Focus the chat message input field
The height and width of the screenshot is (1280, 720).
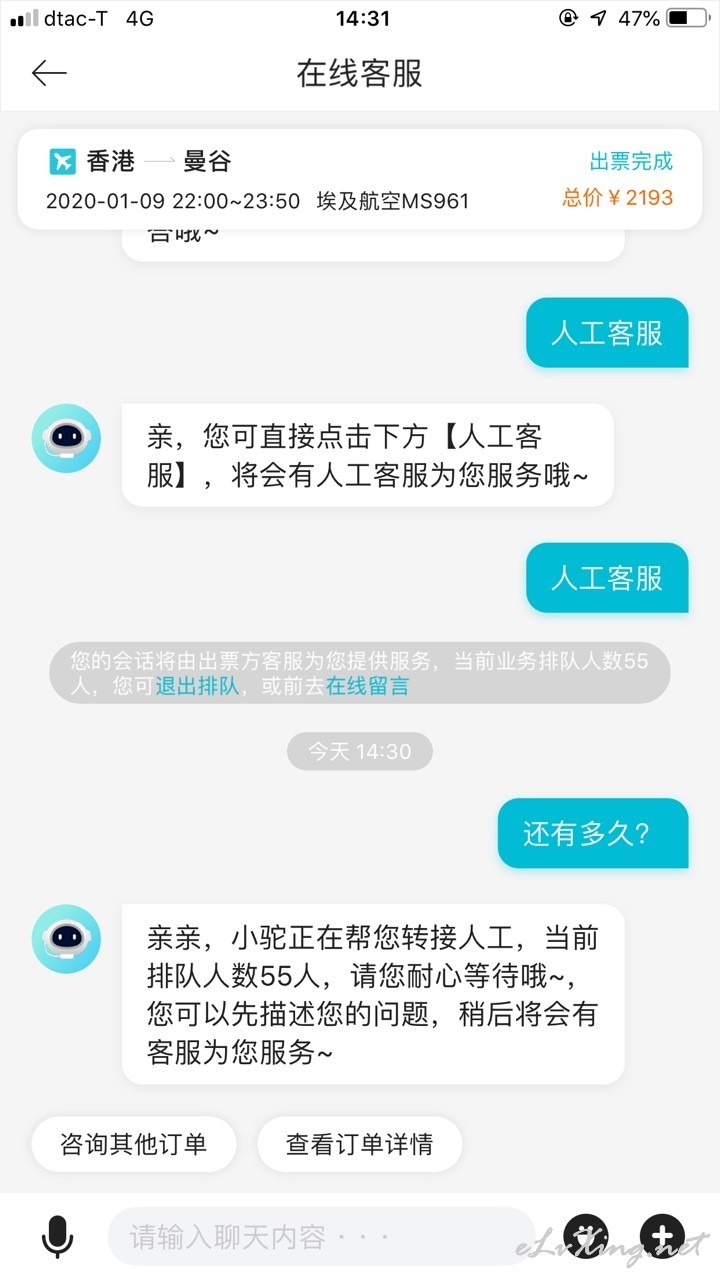[x=322, y=1237]
